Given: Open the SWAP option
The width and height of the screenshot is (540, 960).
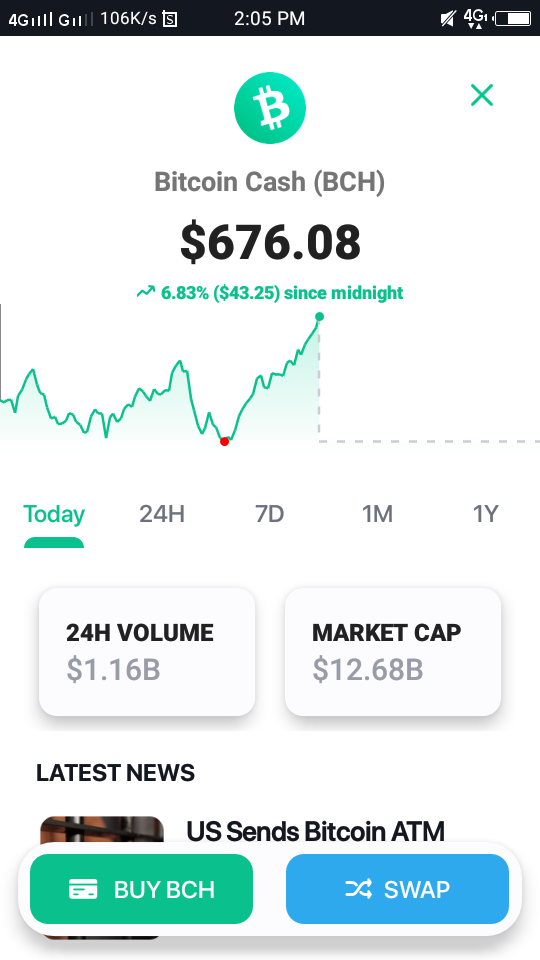Looking at the screenshot, I should 397,889.
